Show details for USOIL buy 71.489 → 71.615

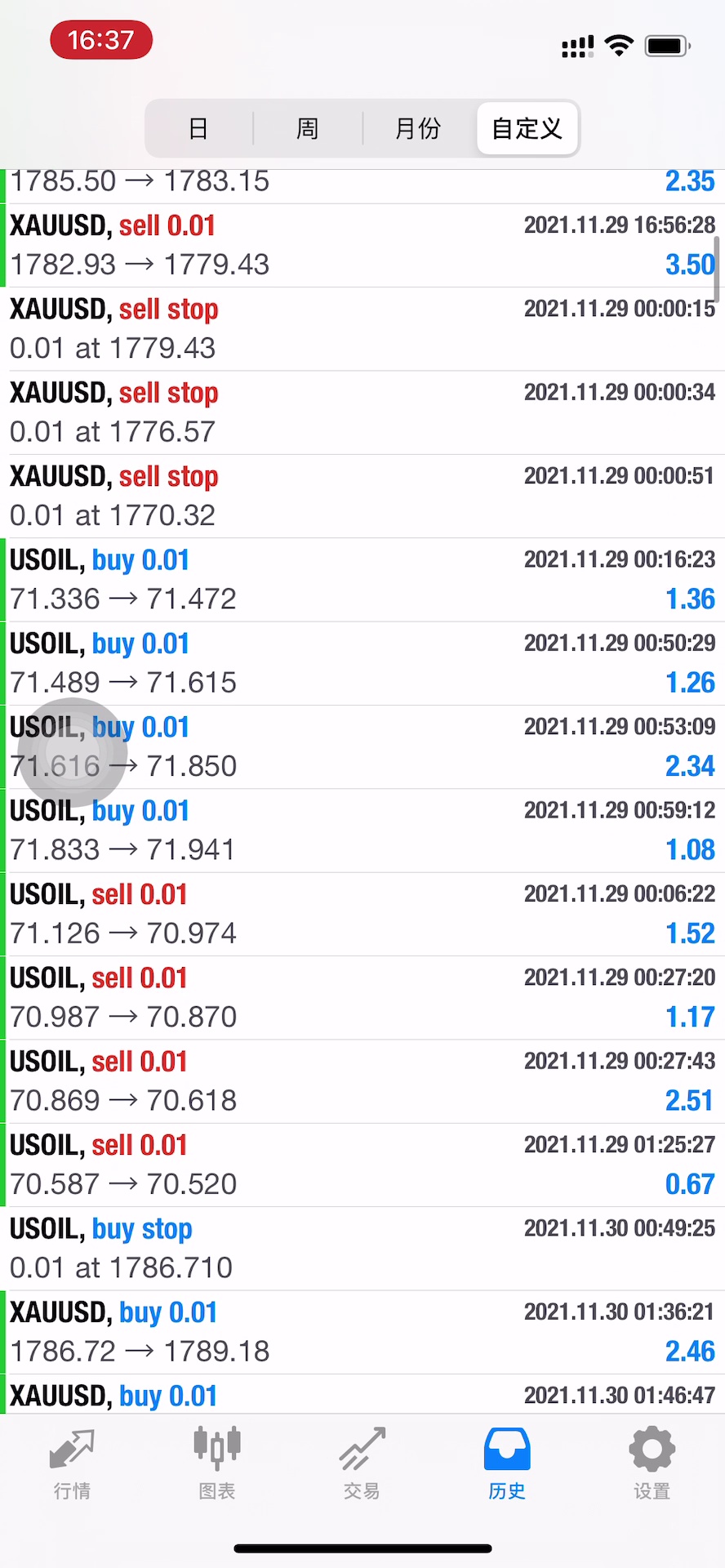(x=362, y=664)
